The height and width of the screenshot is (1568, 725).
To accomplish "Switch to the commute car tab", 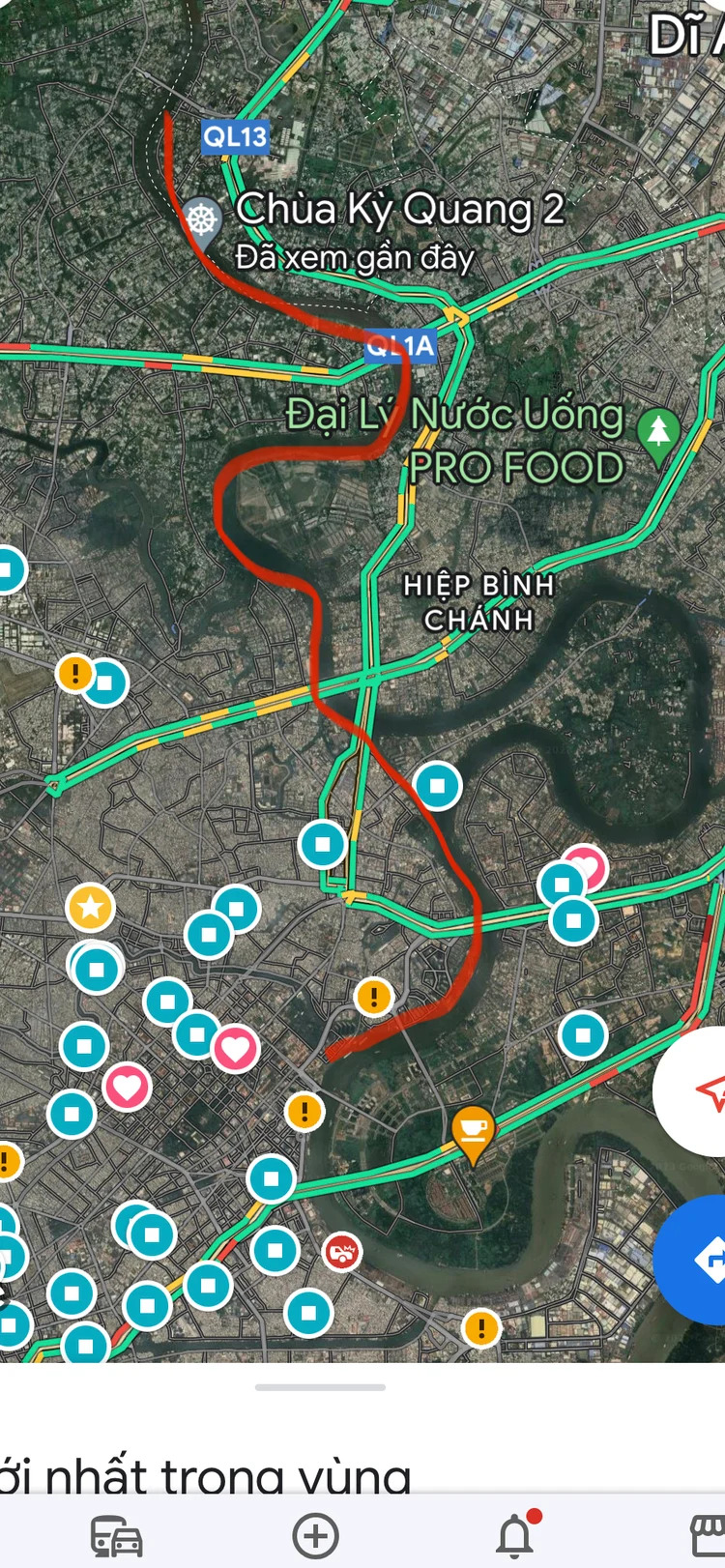I will point(117,1535).
